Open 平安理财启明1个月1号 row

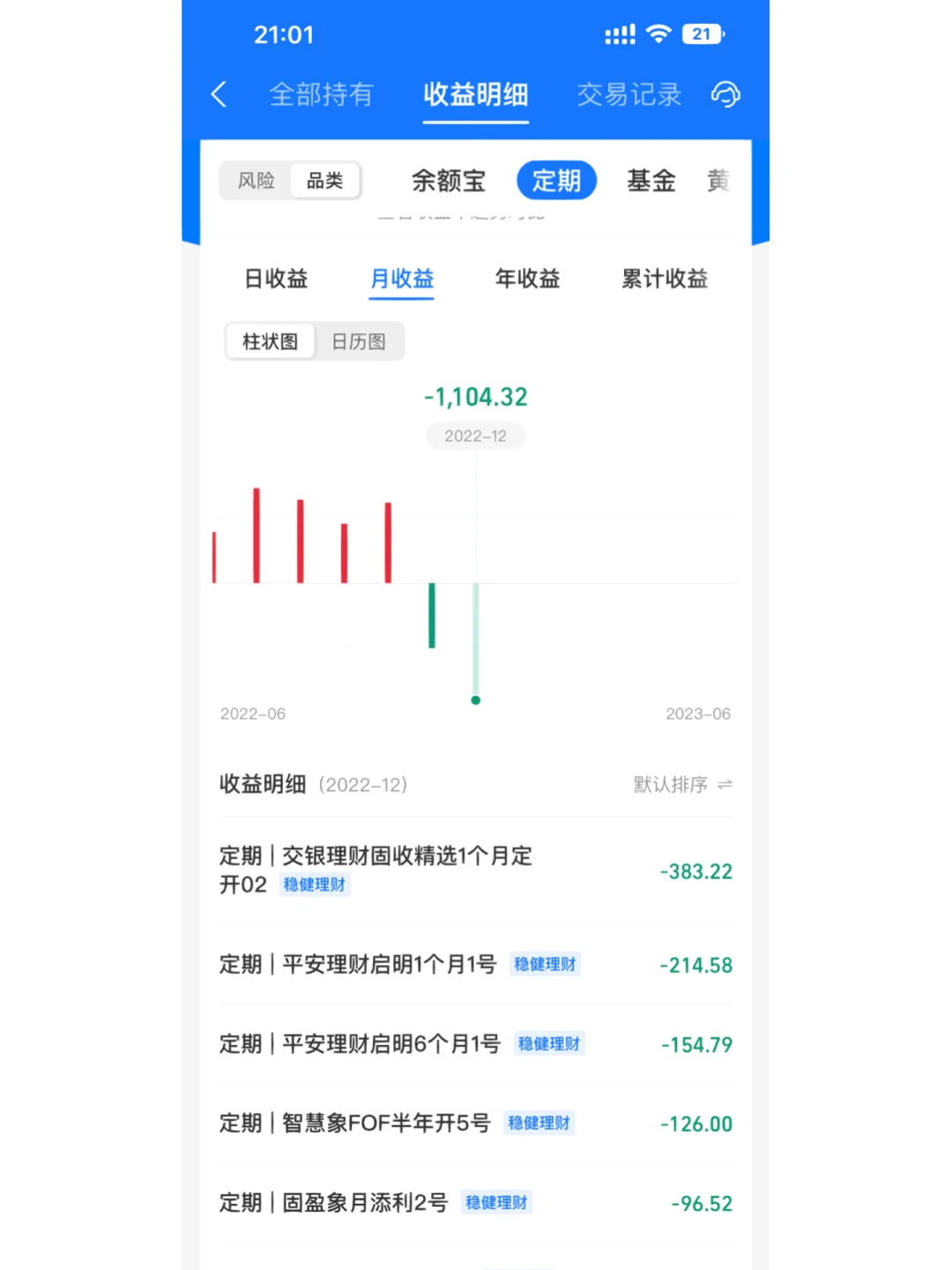click(475, 964)
